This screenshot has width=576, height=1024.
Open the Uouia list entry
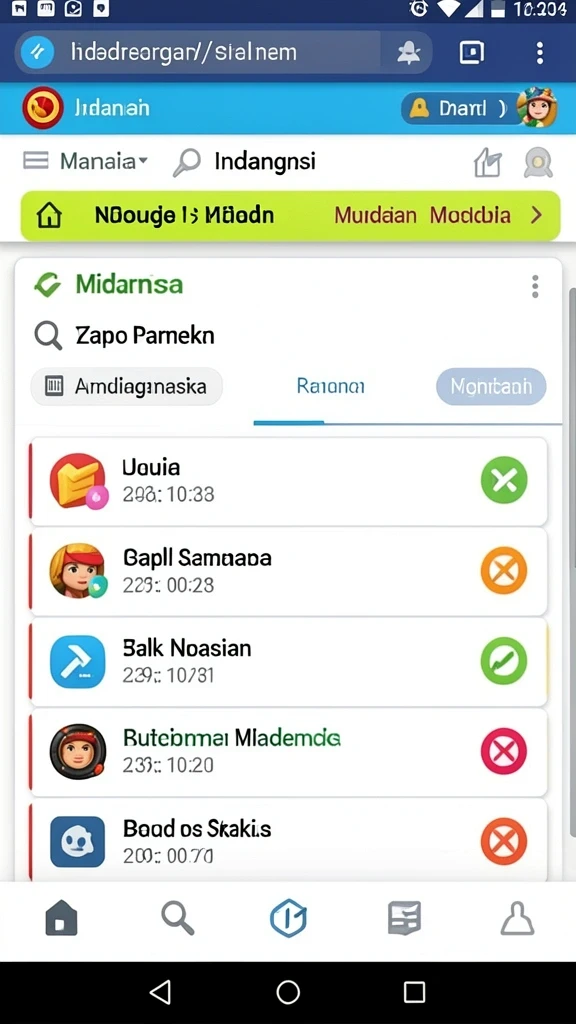point(288,481)
